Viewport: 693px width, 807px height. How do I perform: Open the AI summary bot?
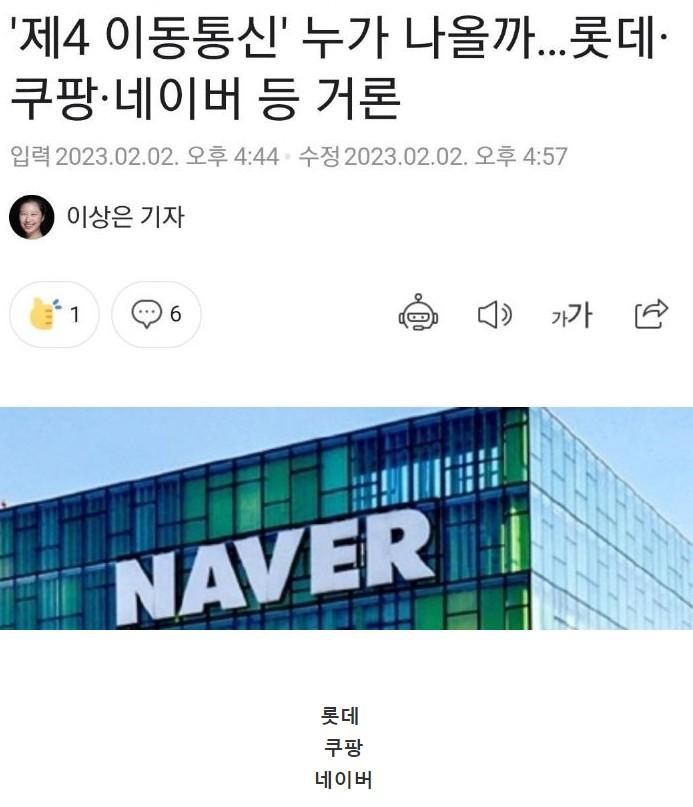tap(418, 314)
